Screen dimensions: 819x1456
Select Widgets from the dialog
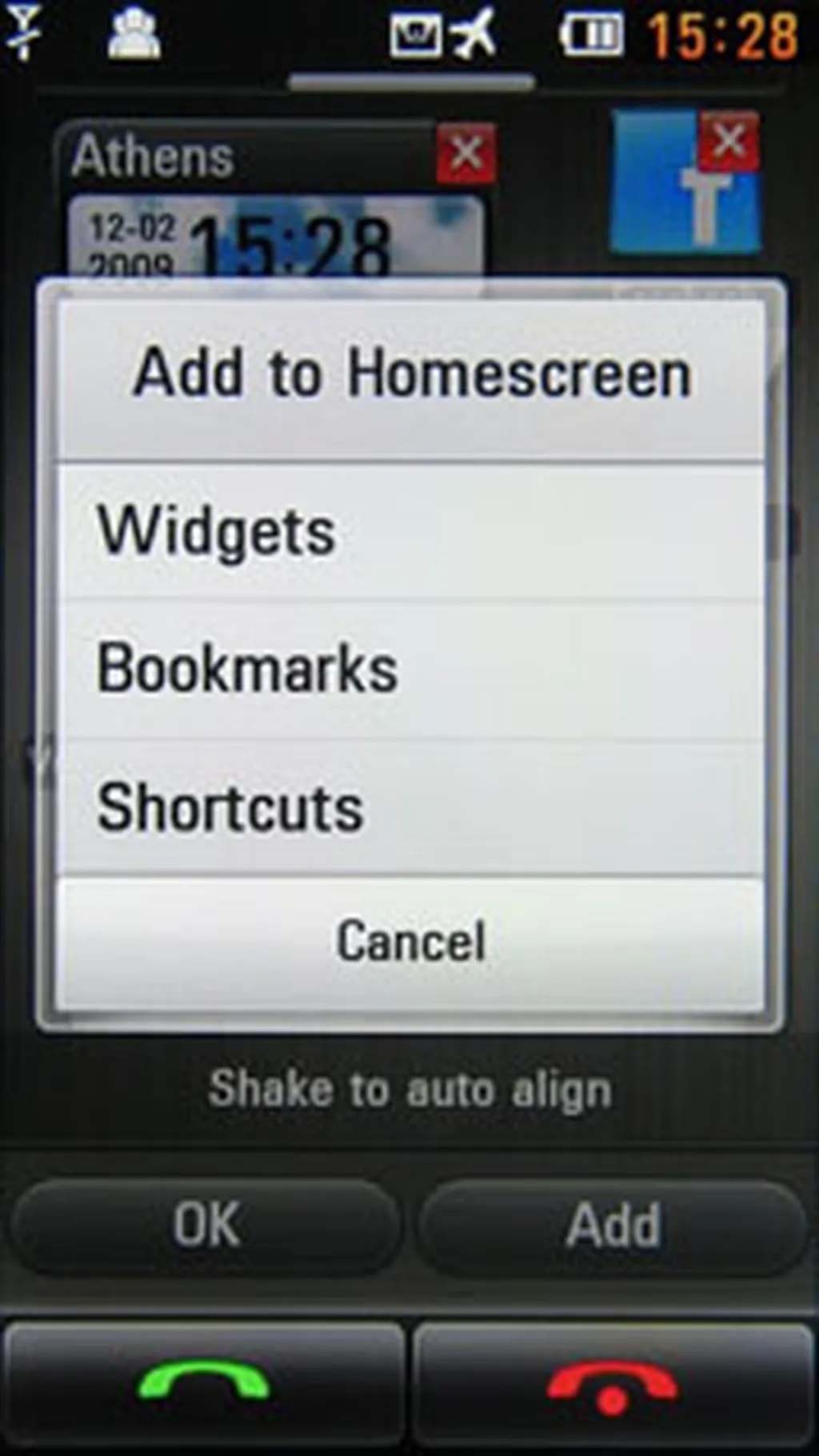[409, 532]
